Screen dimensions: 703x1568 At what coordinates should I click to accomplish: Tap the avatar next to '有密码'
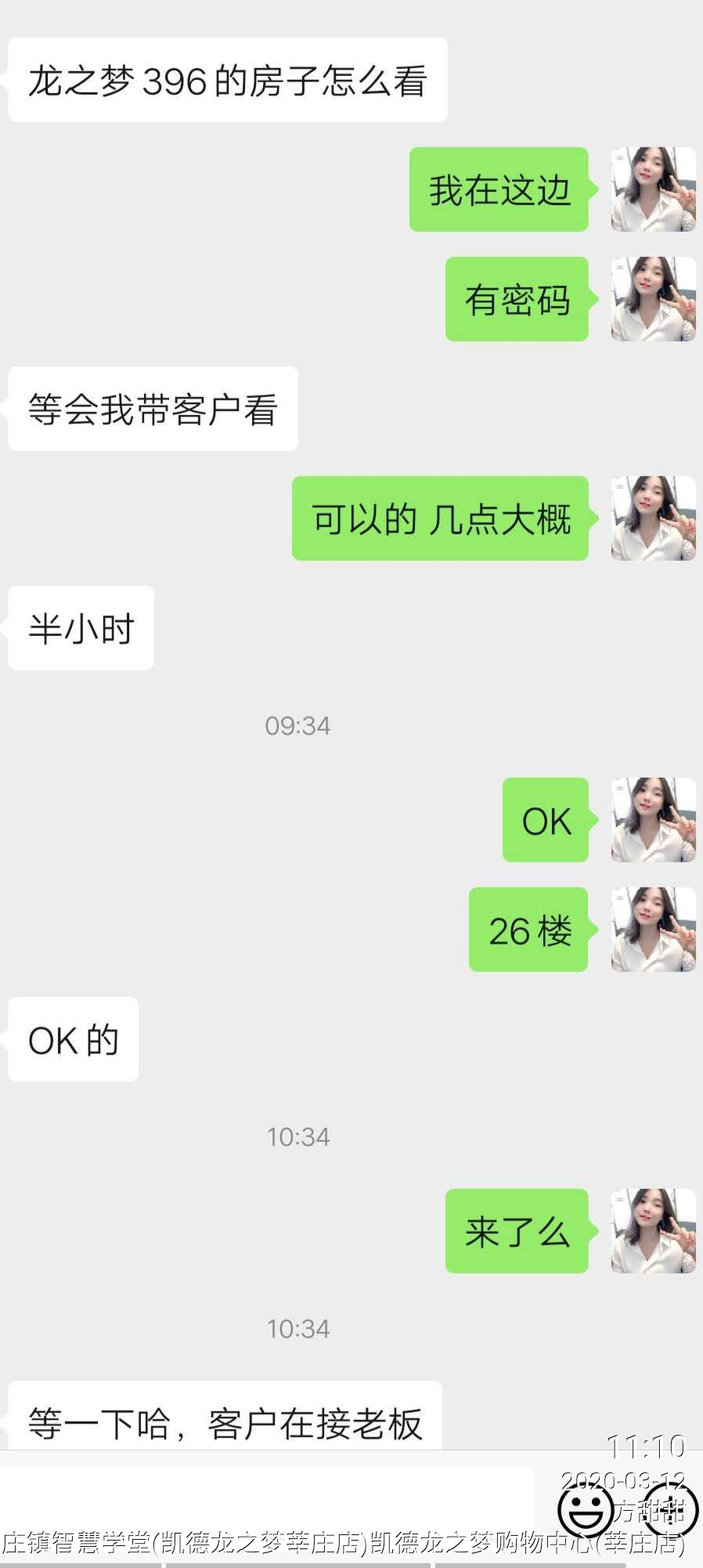[x=653, y=299]
